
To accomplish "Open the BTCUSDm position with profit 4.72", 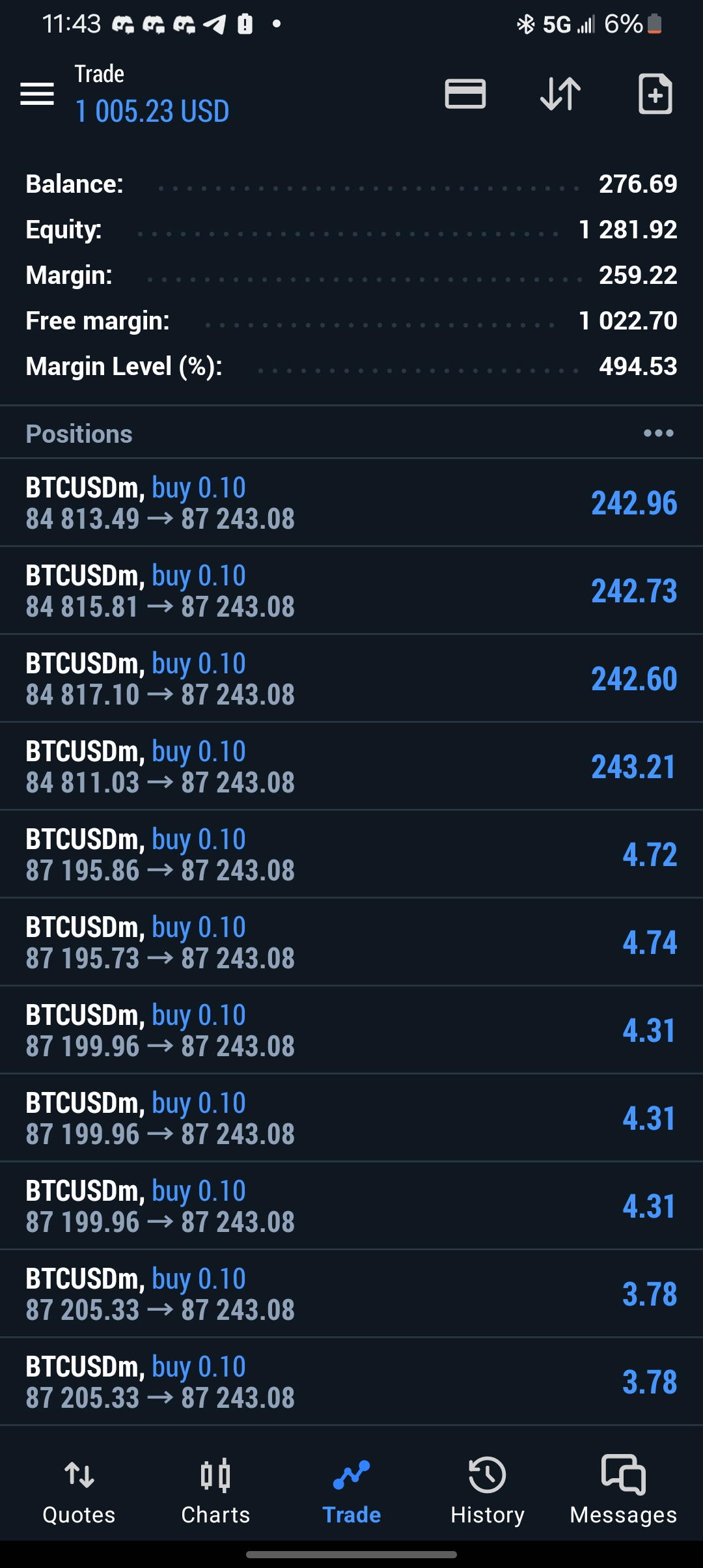I will pos(351,853).
